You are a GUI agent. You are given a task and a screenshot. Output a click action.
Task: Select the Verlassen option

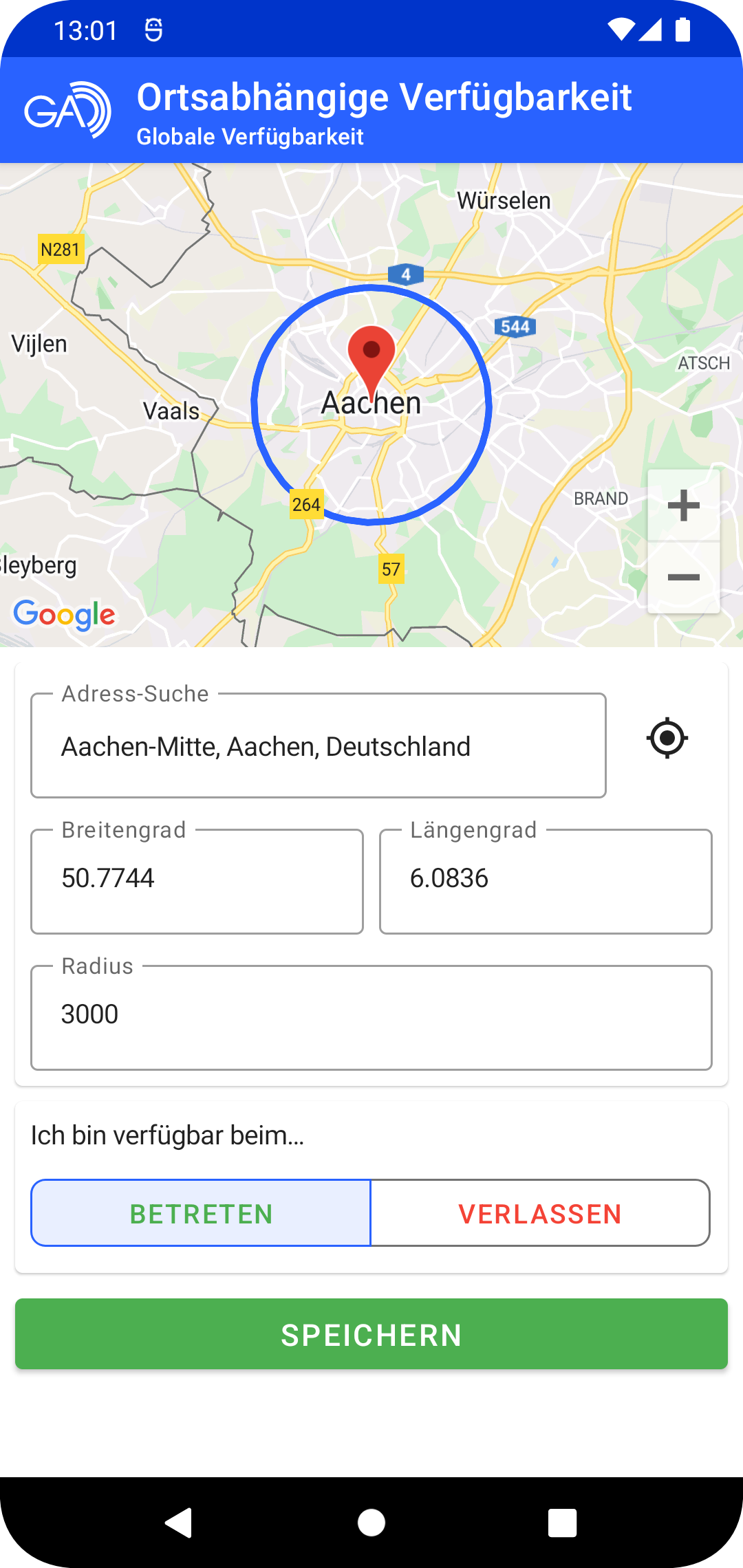tap(540, 1214)
